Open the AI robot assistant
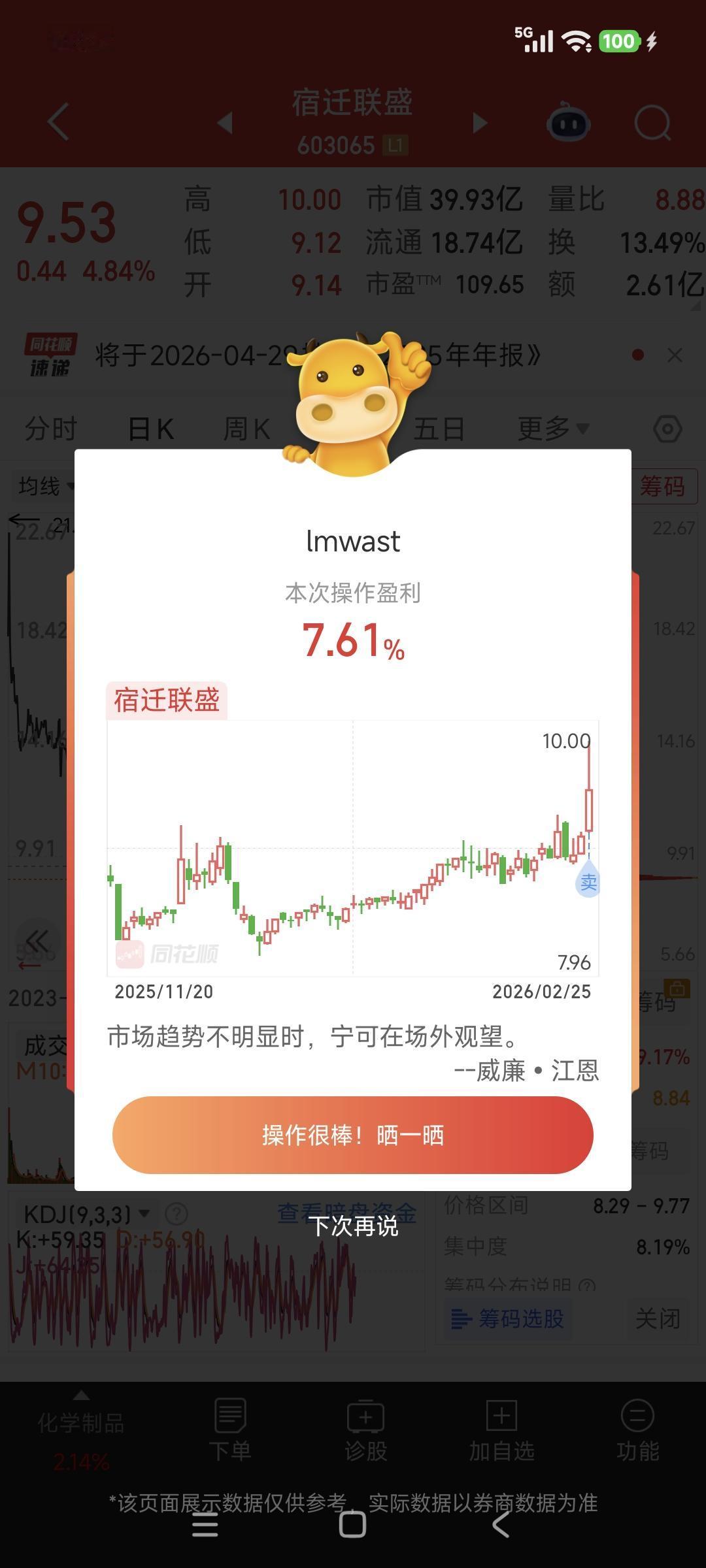Viewport: 706px width, 1568px height. [567, 123]
